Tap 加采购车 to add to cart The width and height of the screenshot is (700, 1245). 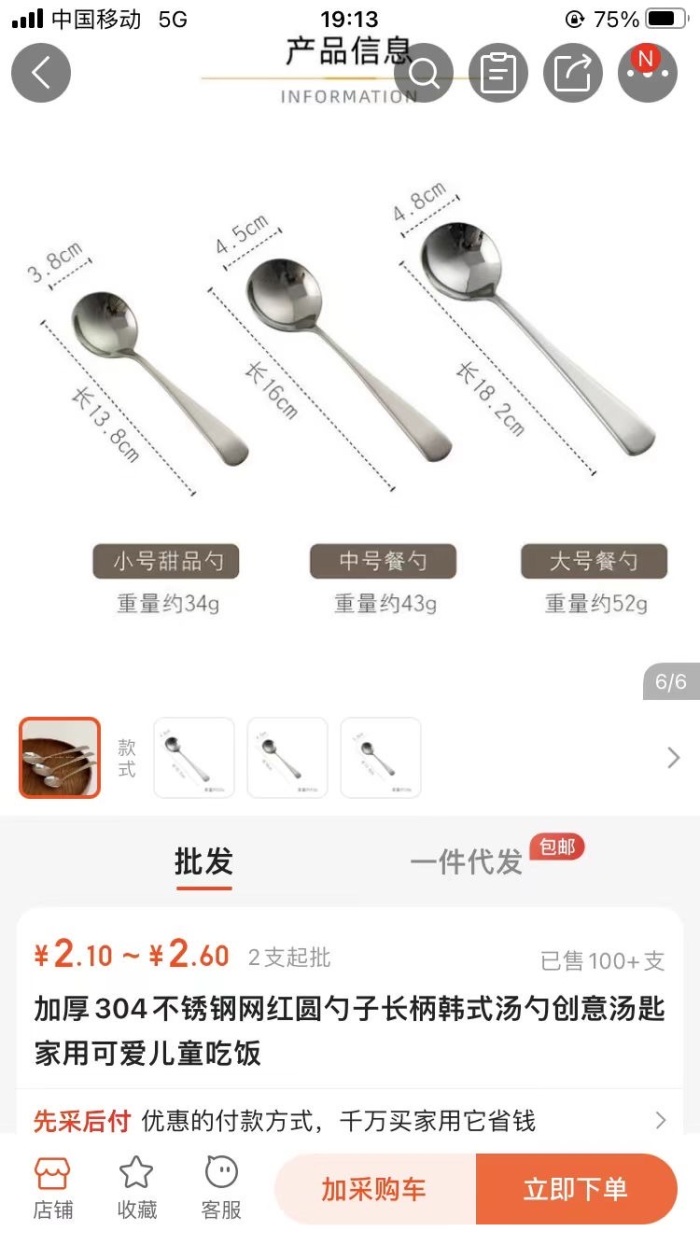[x=375, y=1189]
